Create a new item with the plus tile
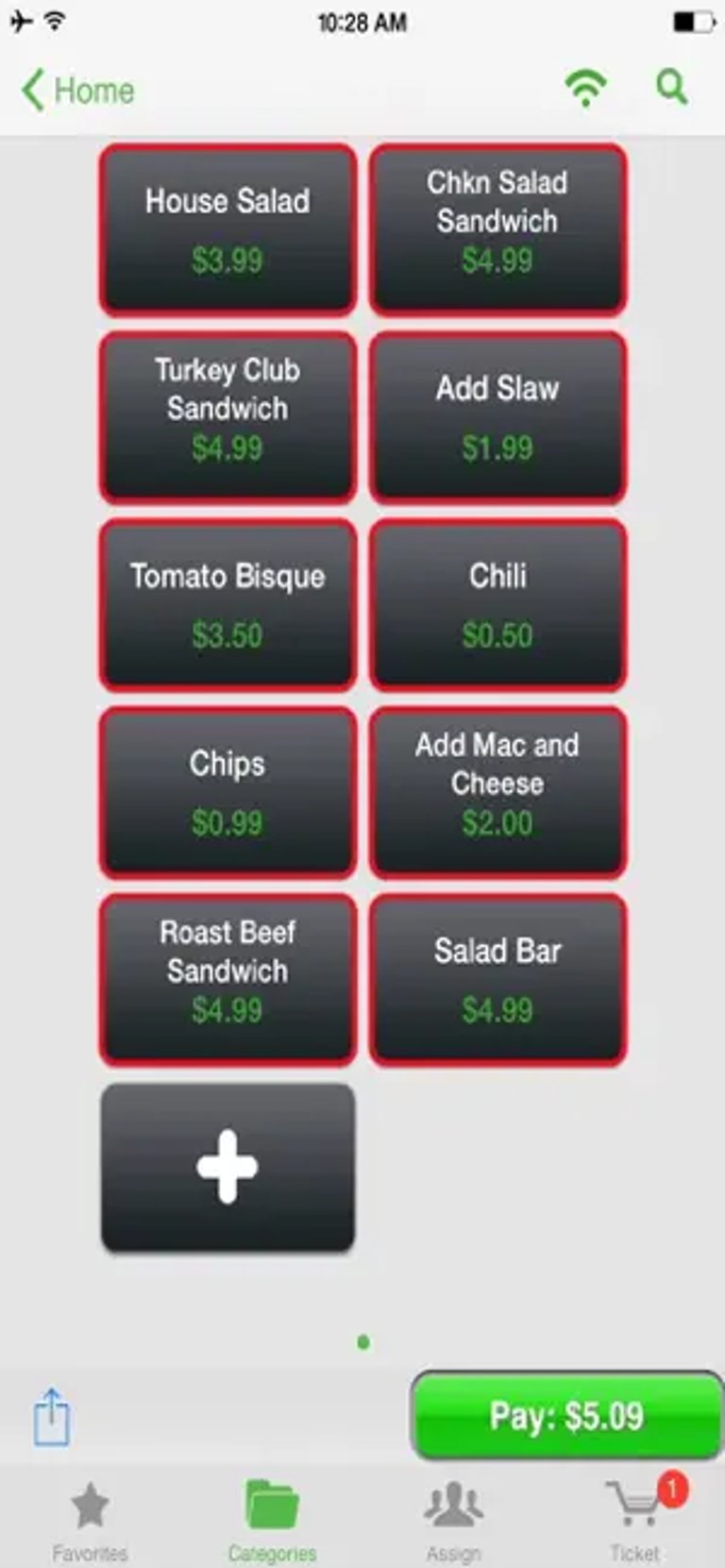 click(x=228, y=1167)
